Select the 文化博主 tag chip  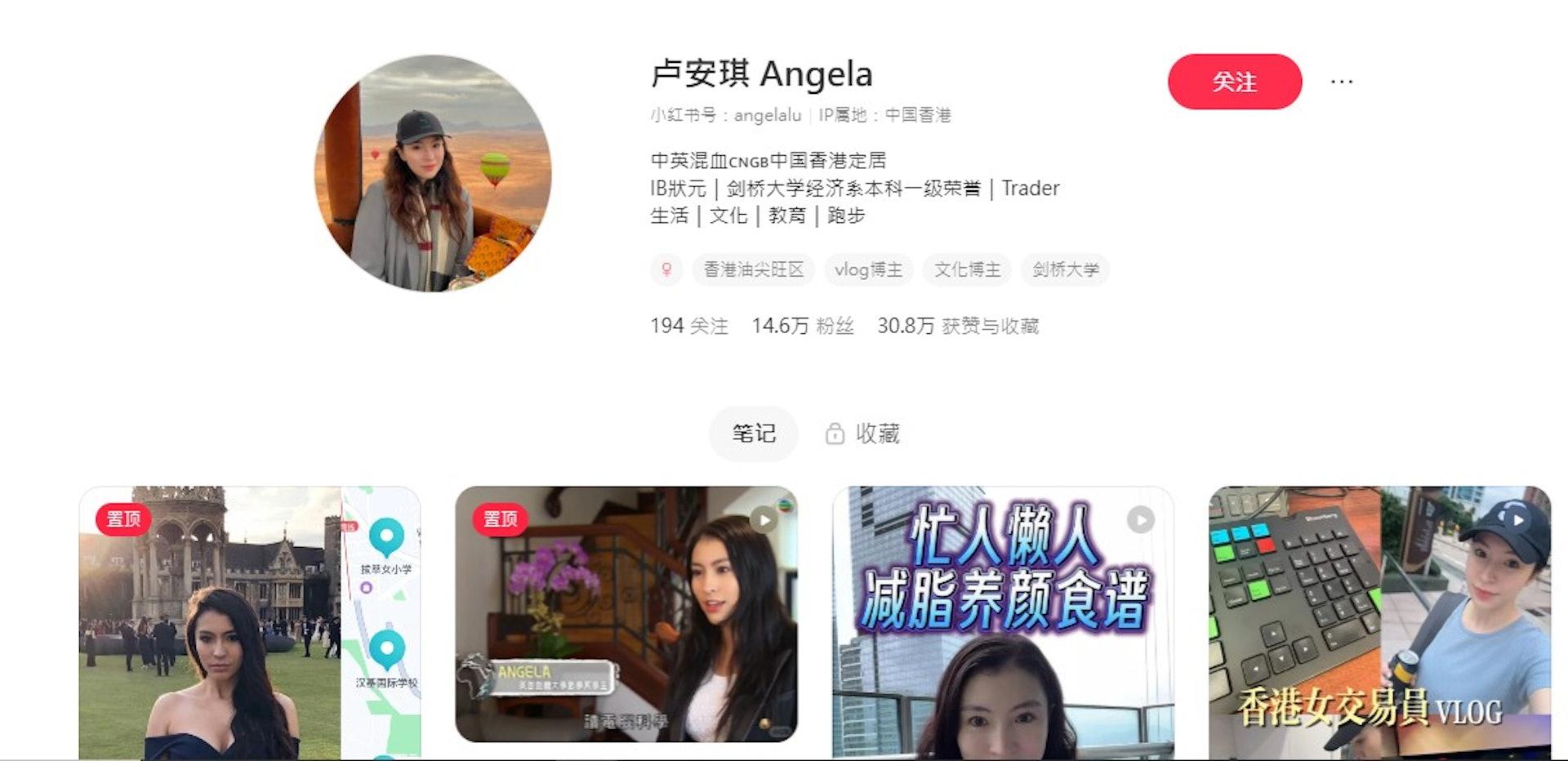(x=967, y=269)
